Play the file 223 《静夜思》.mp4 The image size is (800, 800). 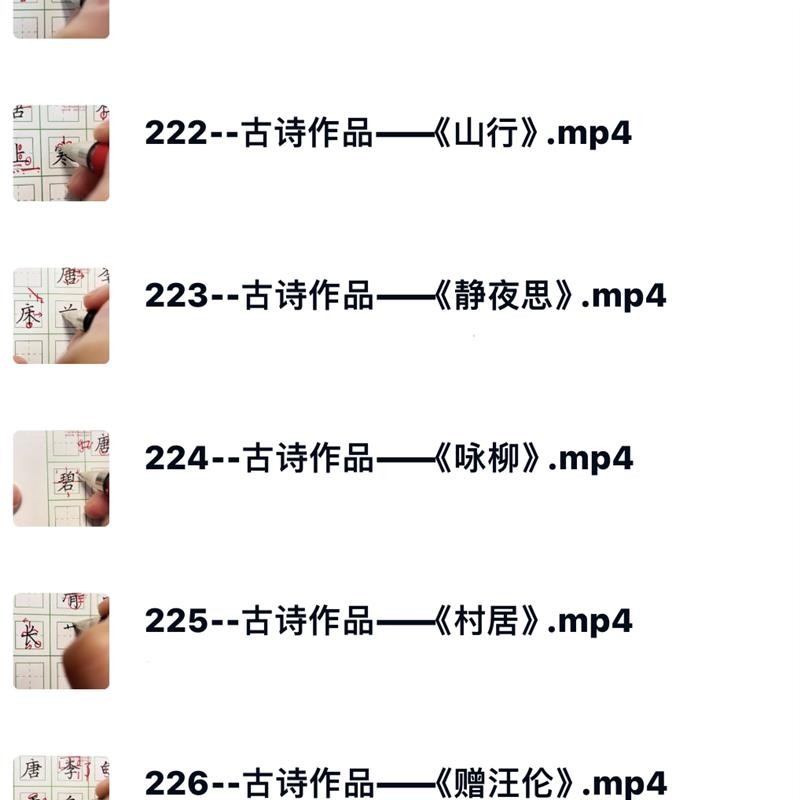click(x=405, y=296)
